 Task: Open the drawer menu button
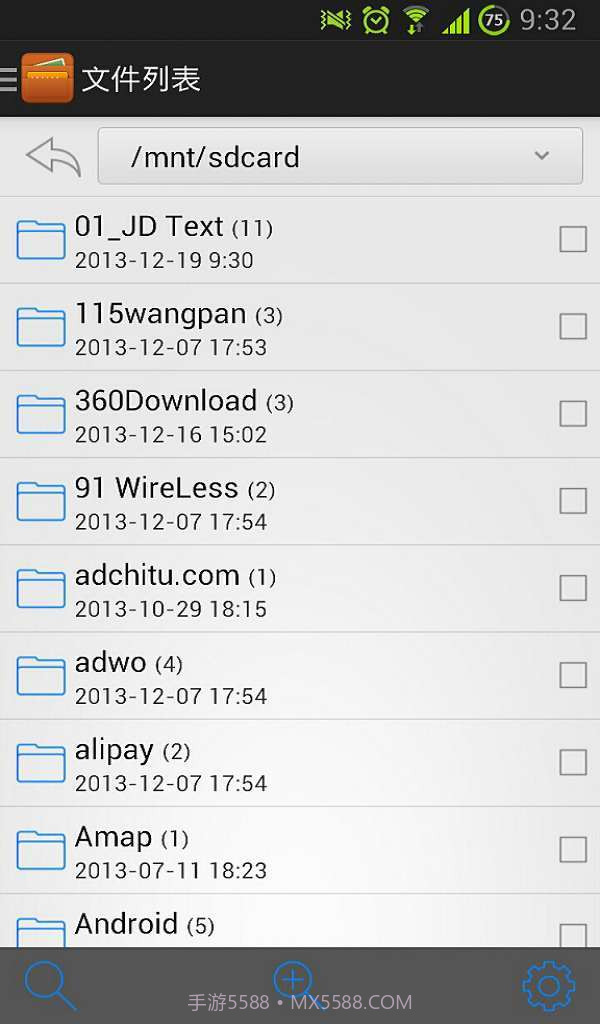[x=9, y=79]
